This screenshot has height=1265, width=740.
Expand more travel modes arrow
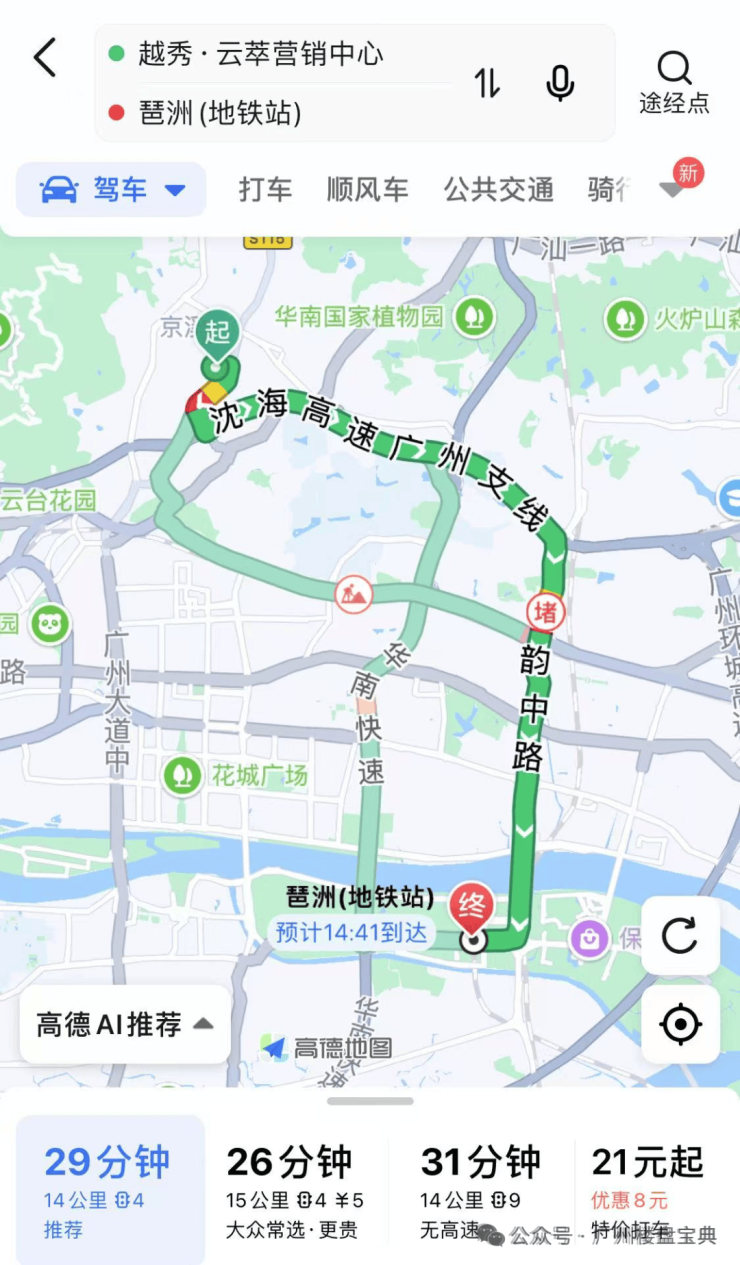(x=673, y=190)
